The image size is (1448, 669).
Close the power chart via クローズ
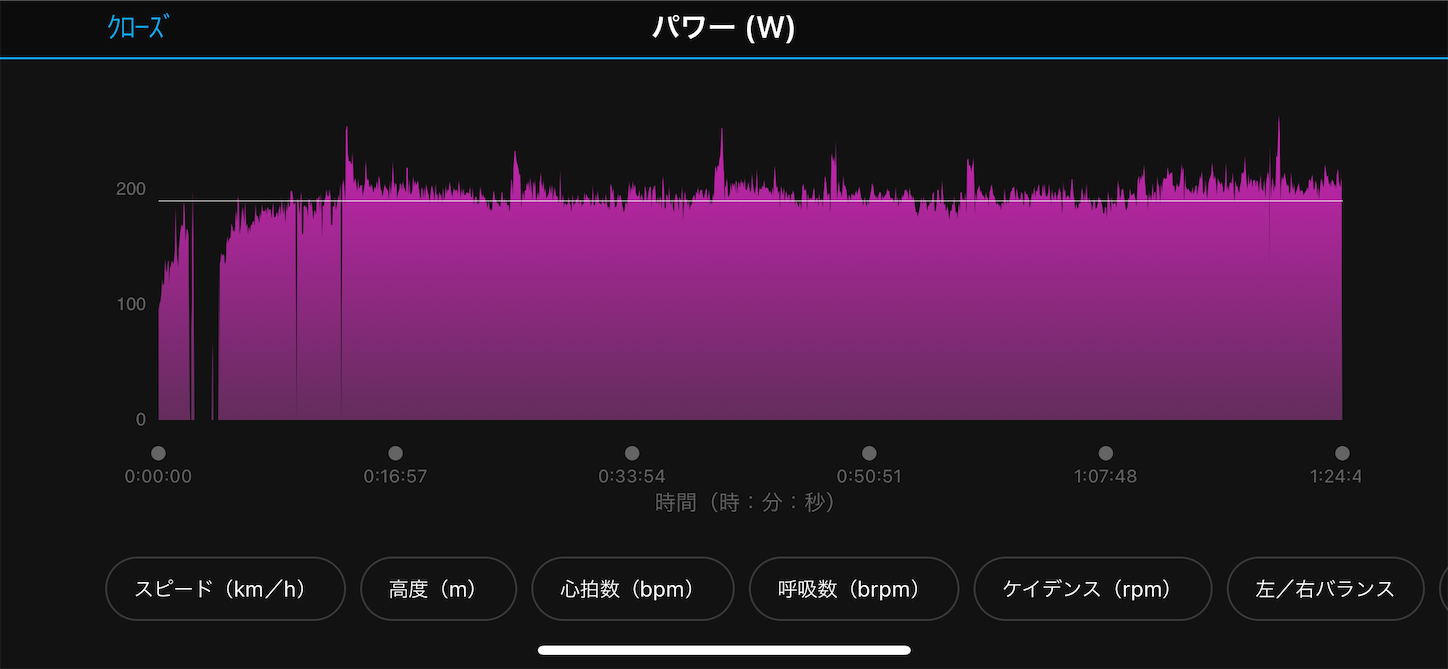[x=137, y=28]
